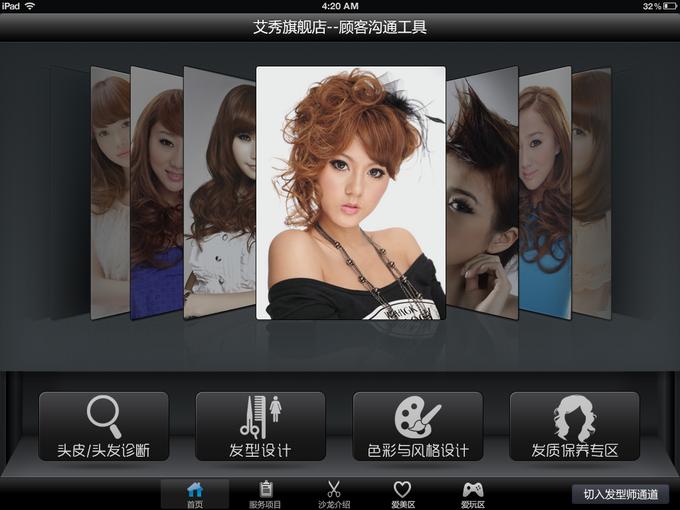Open the center curly updo hairstyle photo
The width and height of the screenshot is (680, 510).
point(350,192)
